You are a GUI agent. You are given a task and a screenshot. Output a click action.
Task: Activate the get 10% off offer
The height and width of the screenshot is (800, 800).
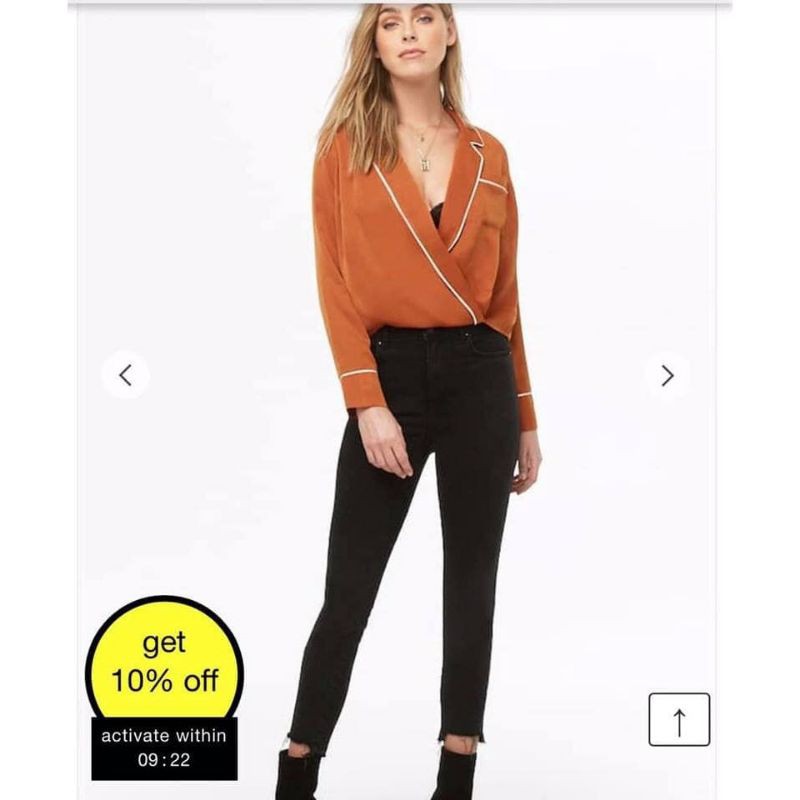(x=165, y=662)
